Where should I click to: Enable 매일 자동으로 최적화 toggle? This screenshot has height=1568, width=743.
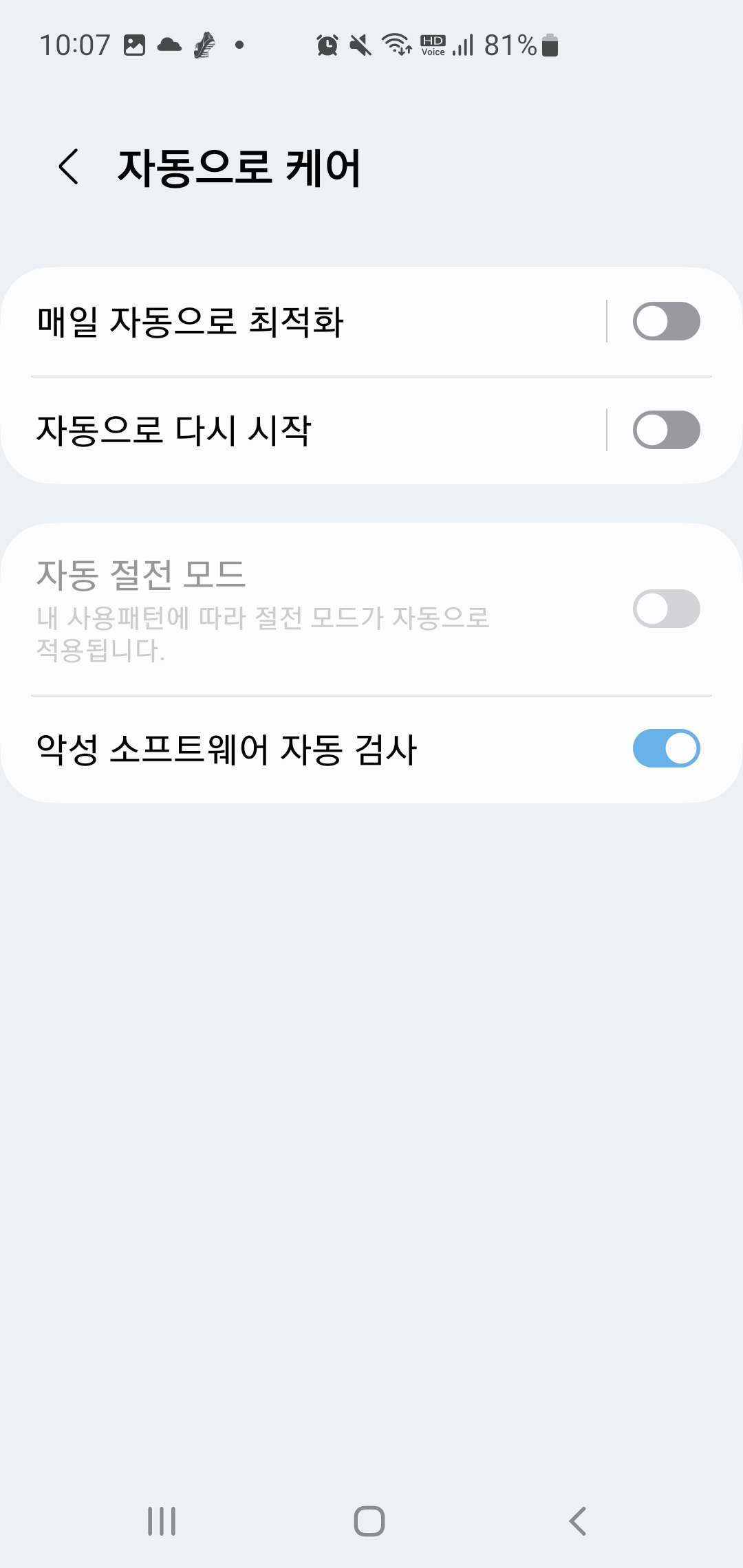(665, 320)
